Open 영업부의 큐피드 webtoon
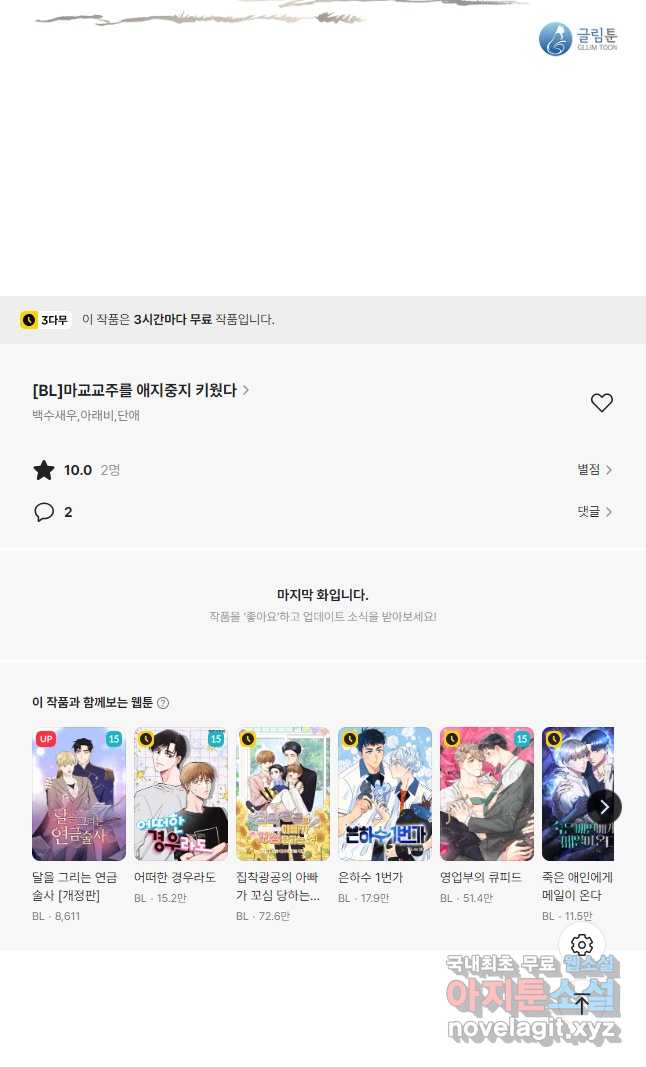This screenshot has width=646, height=1067. pos(487,794)
